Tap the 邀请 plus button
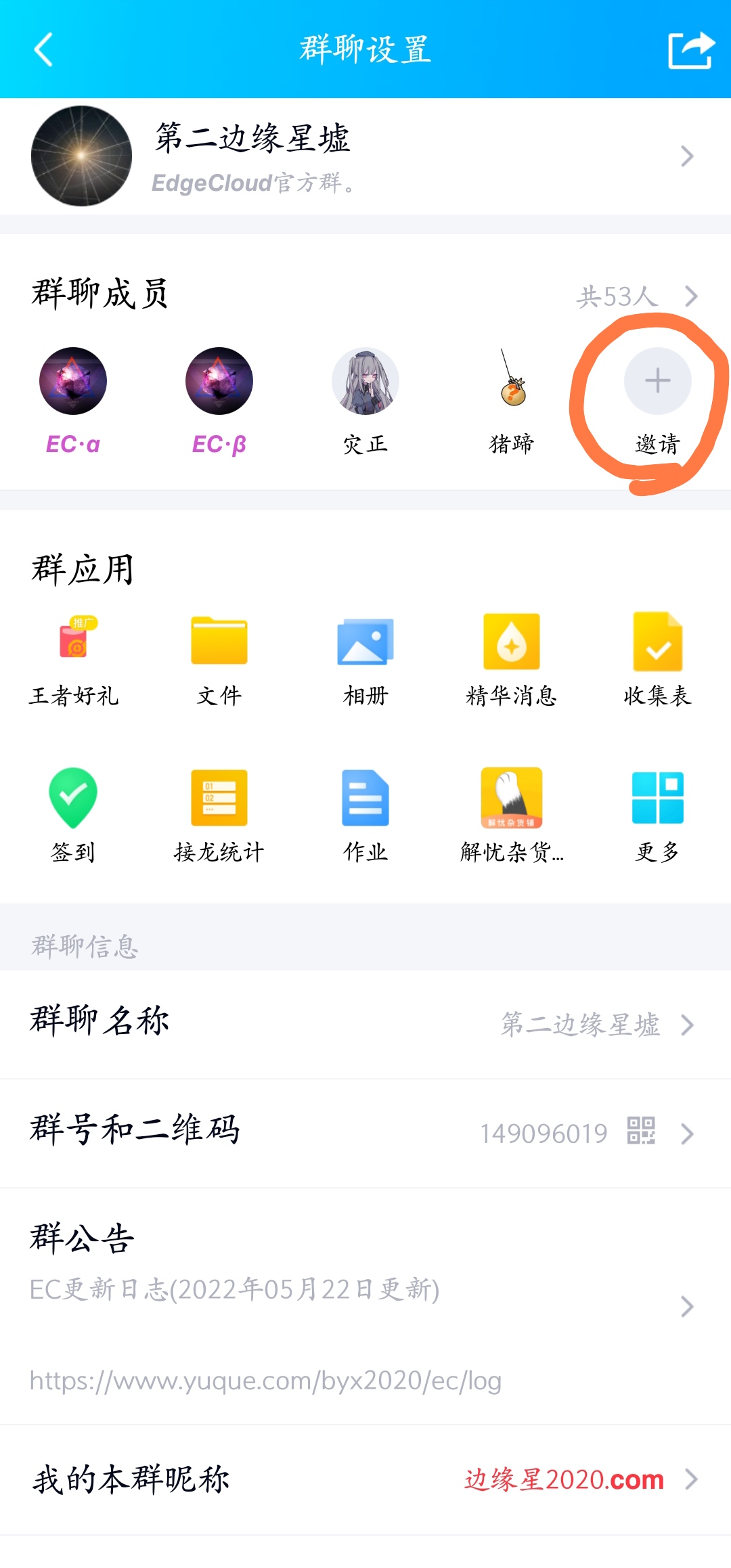The image size is (731, 1568). 657,381
